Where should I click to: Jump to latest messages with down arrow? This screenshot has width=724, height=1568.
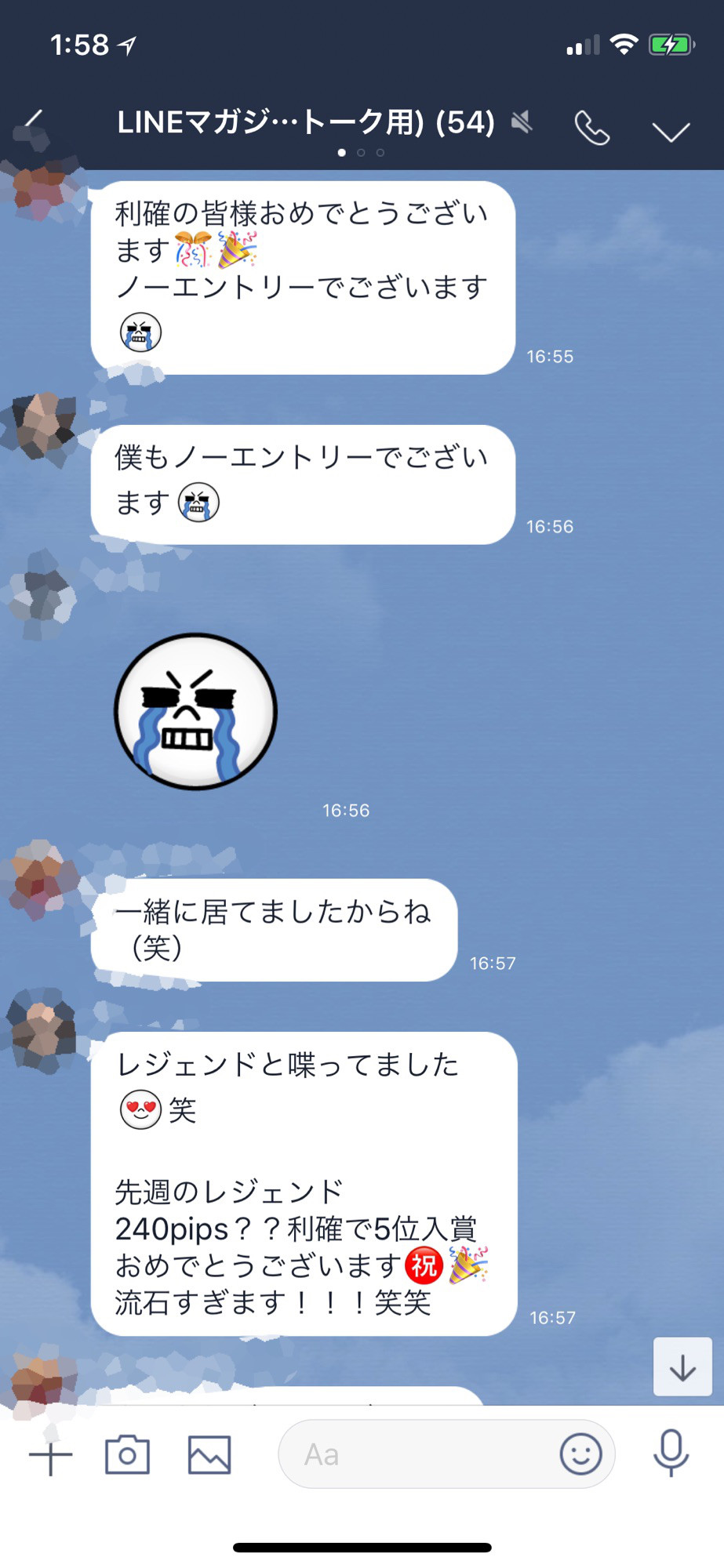[x=682, y=1367]
